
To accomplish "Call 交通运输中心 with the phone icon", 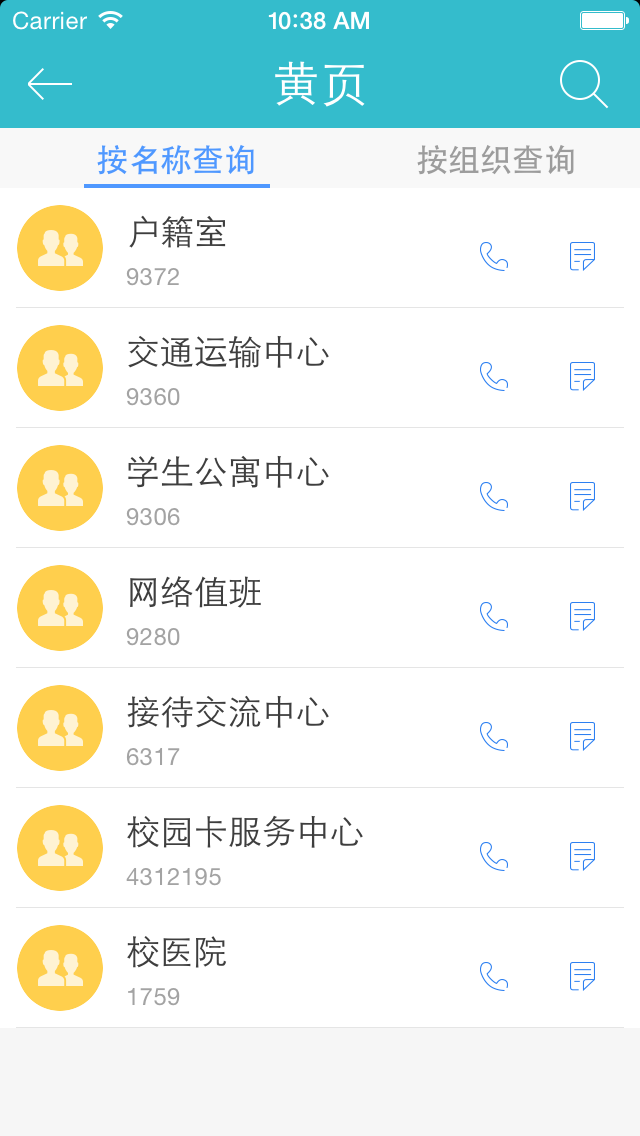I will 494,376.
